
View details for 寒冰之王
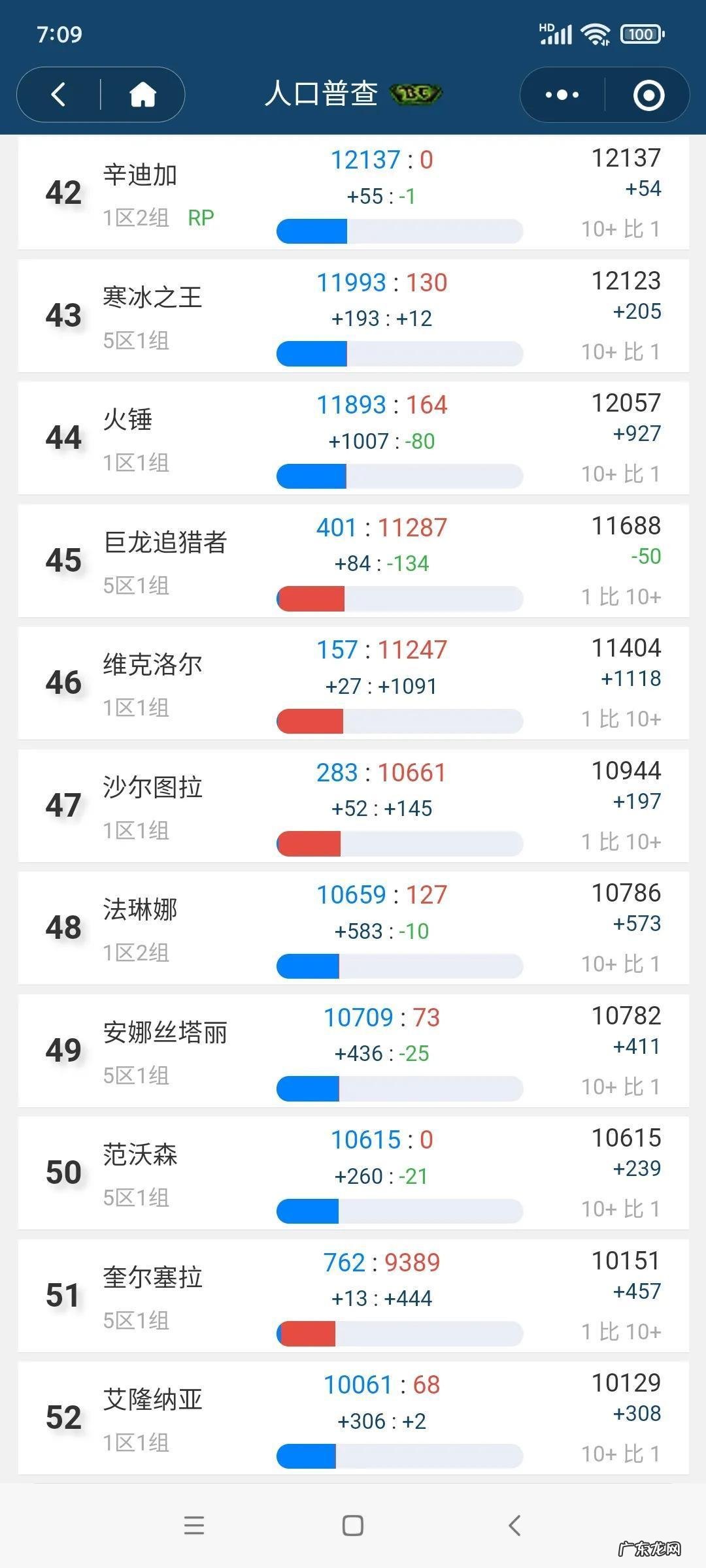click(353, 316)
